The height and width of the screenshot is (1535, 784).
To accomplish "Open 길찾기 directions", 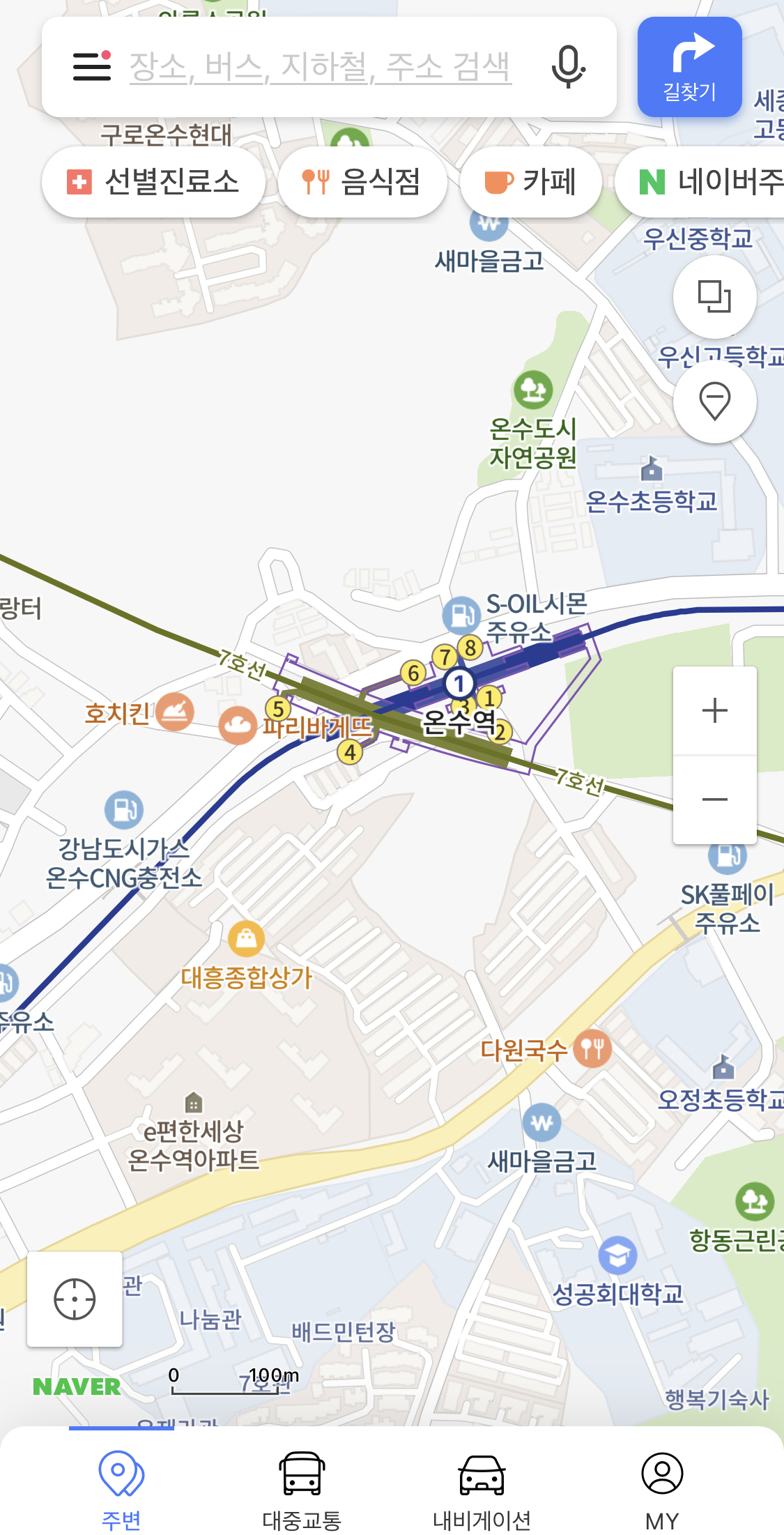I will tap(689, 67).
